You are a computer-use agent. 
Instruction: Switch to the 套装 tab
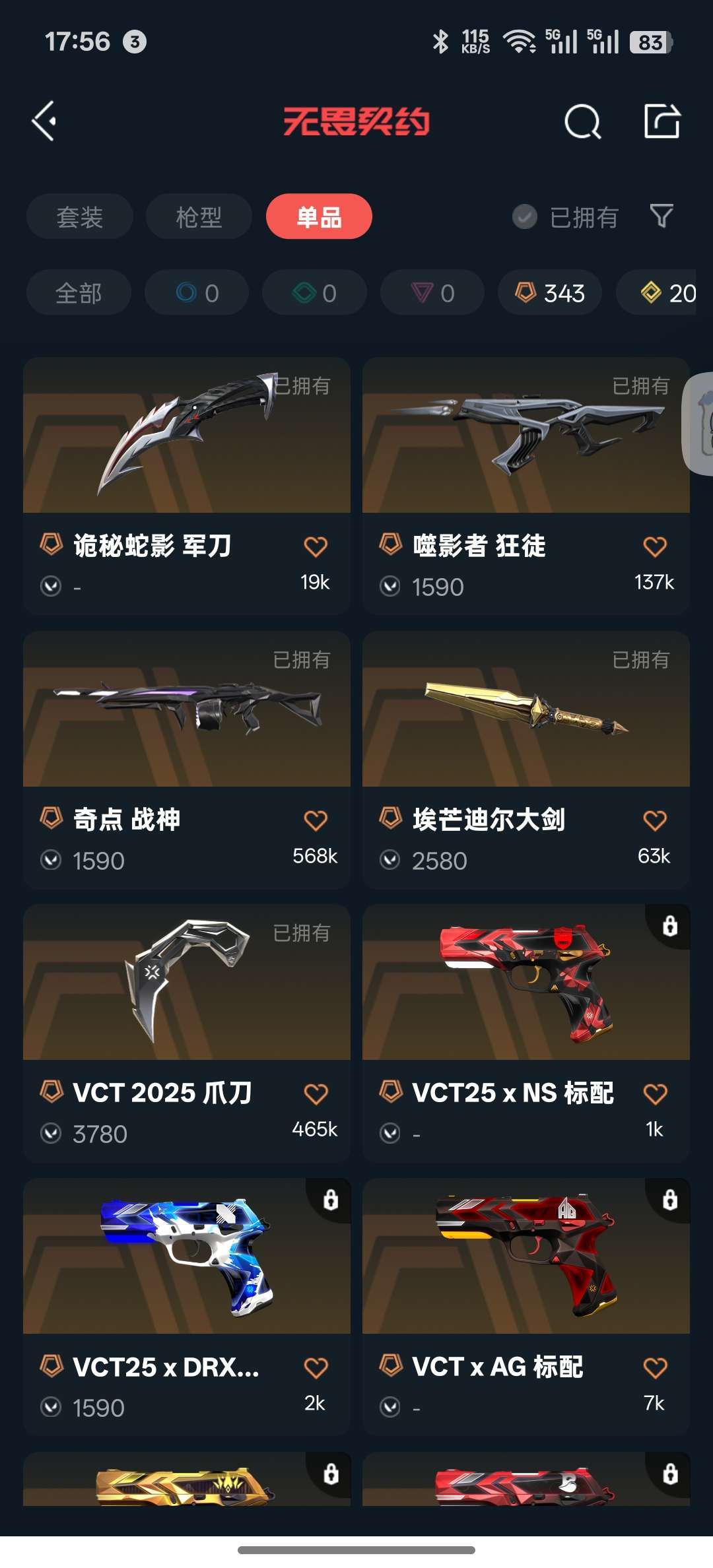coord(79,216)
